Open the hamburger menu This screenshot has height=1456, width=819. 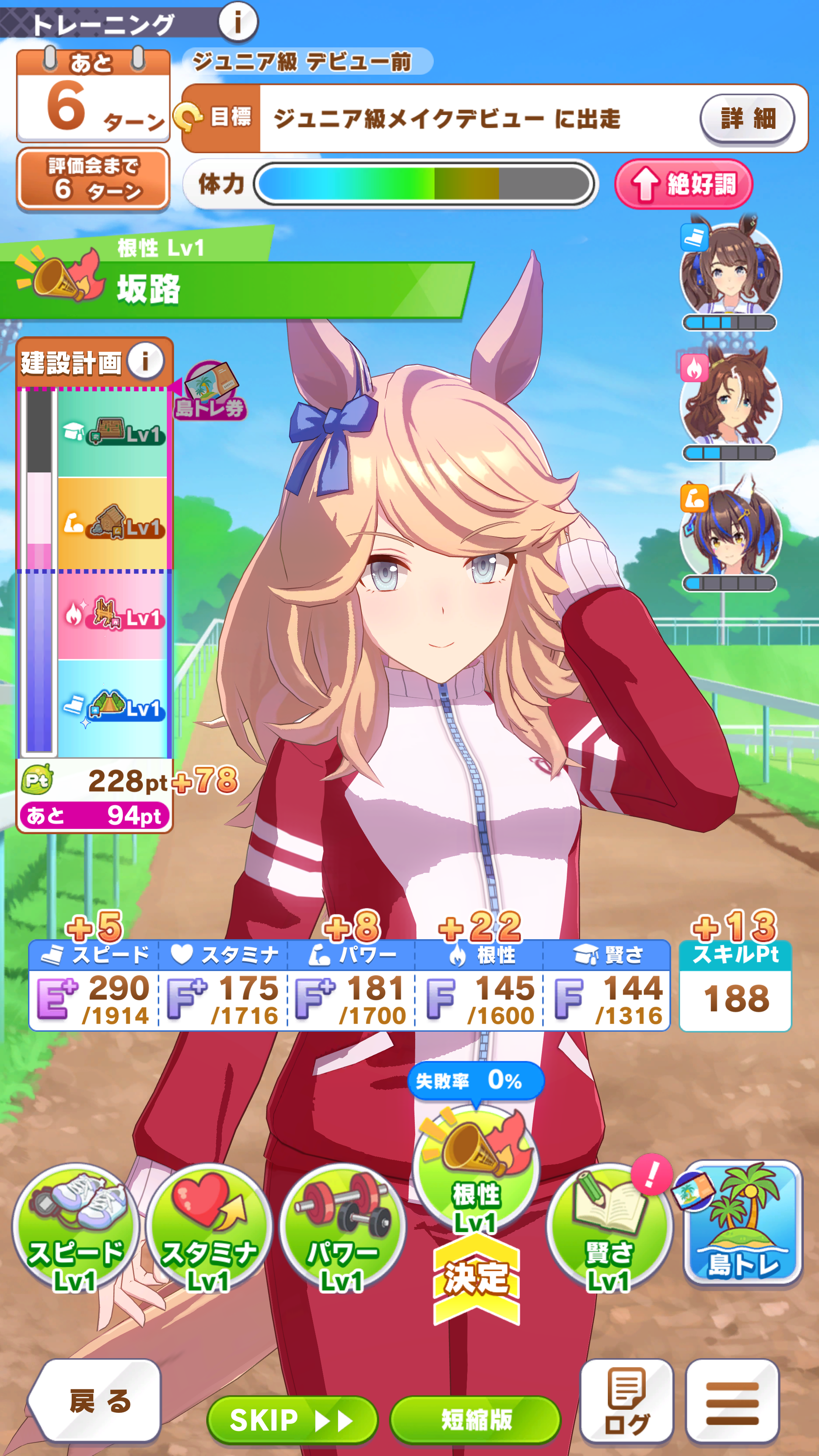732,1401
